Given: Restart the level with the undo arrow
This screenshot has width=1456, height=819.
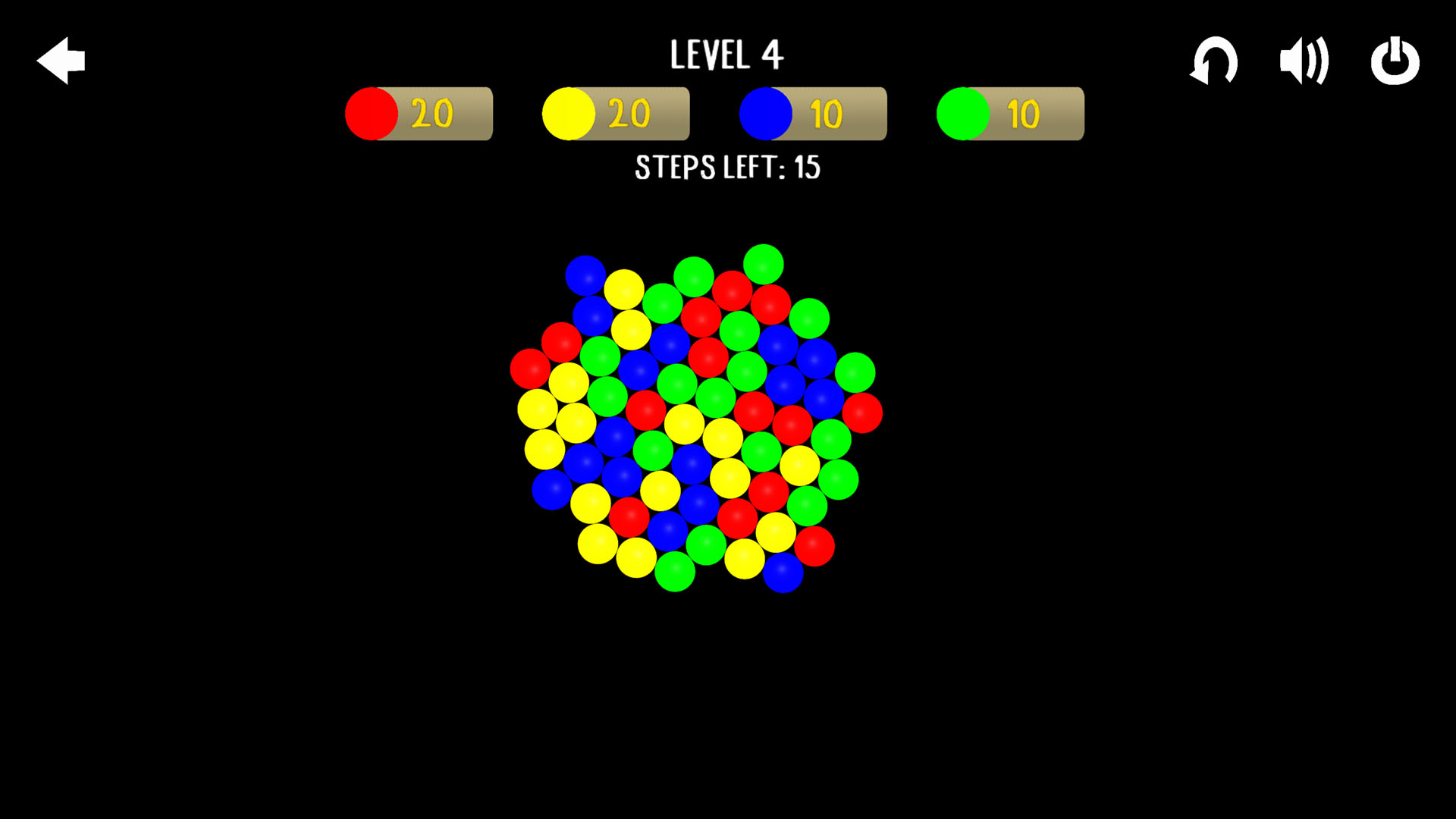Looking at the screenshot, I should 1214,61.
